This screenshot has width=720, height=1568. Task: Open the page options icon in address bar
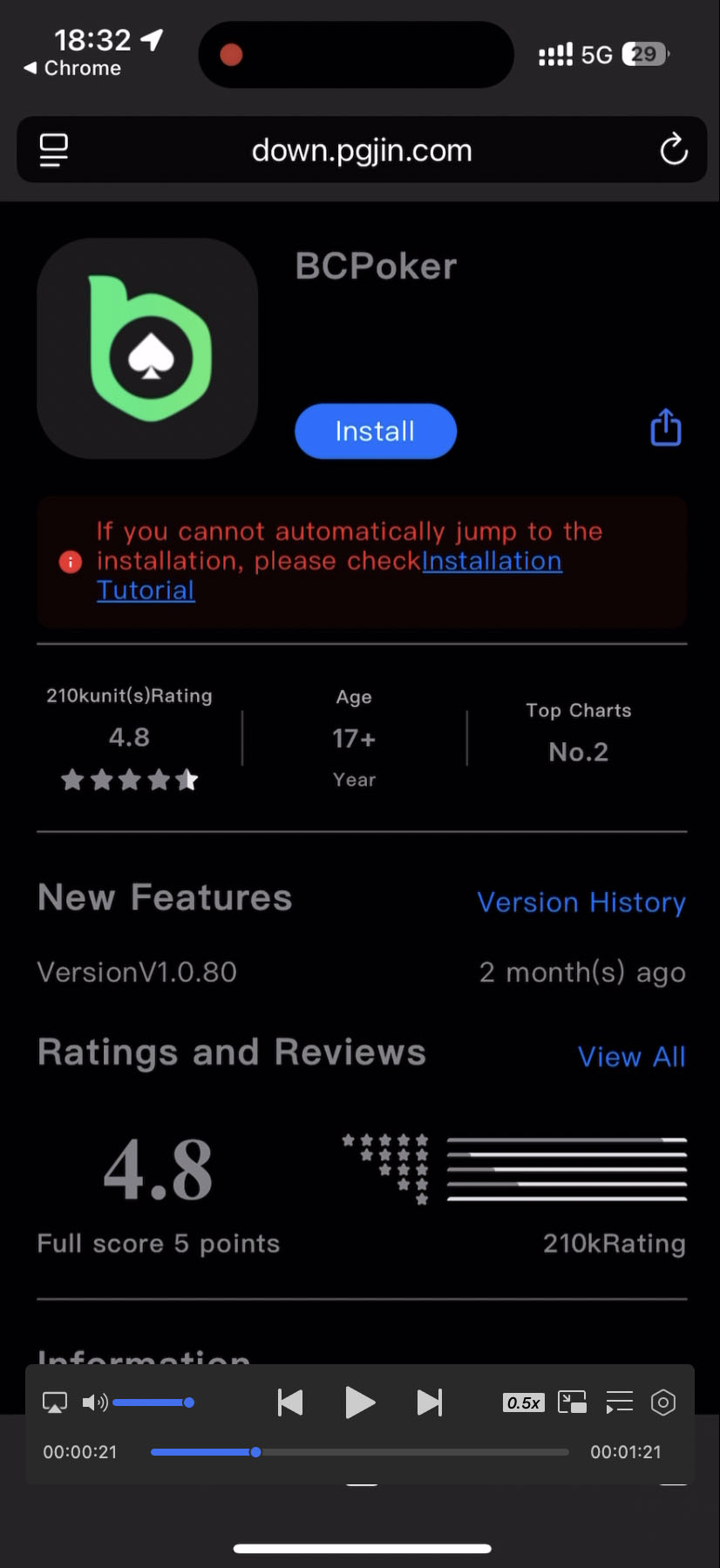(x=54, y=150)
